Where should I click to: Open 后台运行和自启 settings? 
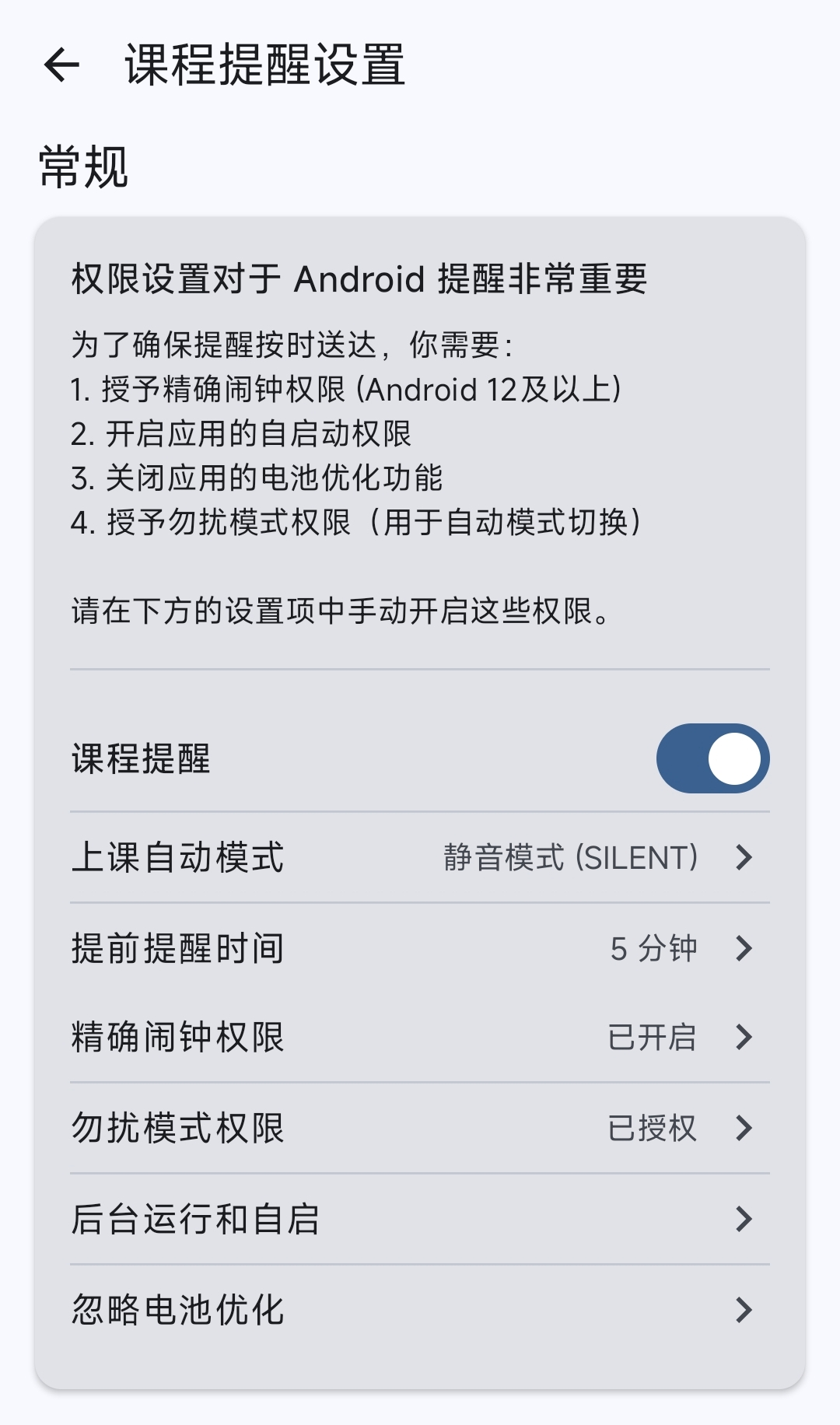coord(420,1220)
